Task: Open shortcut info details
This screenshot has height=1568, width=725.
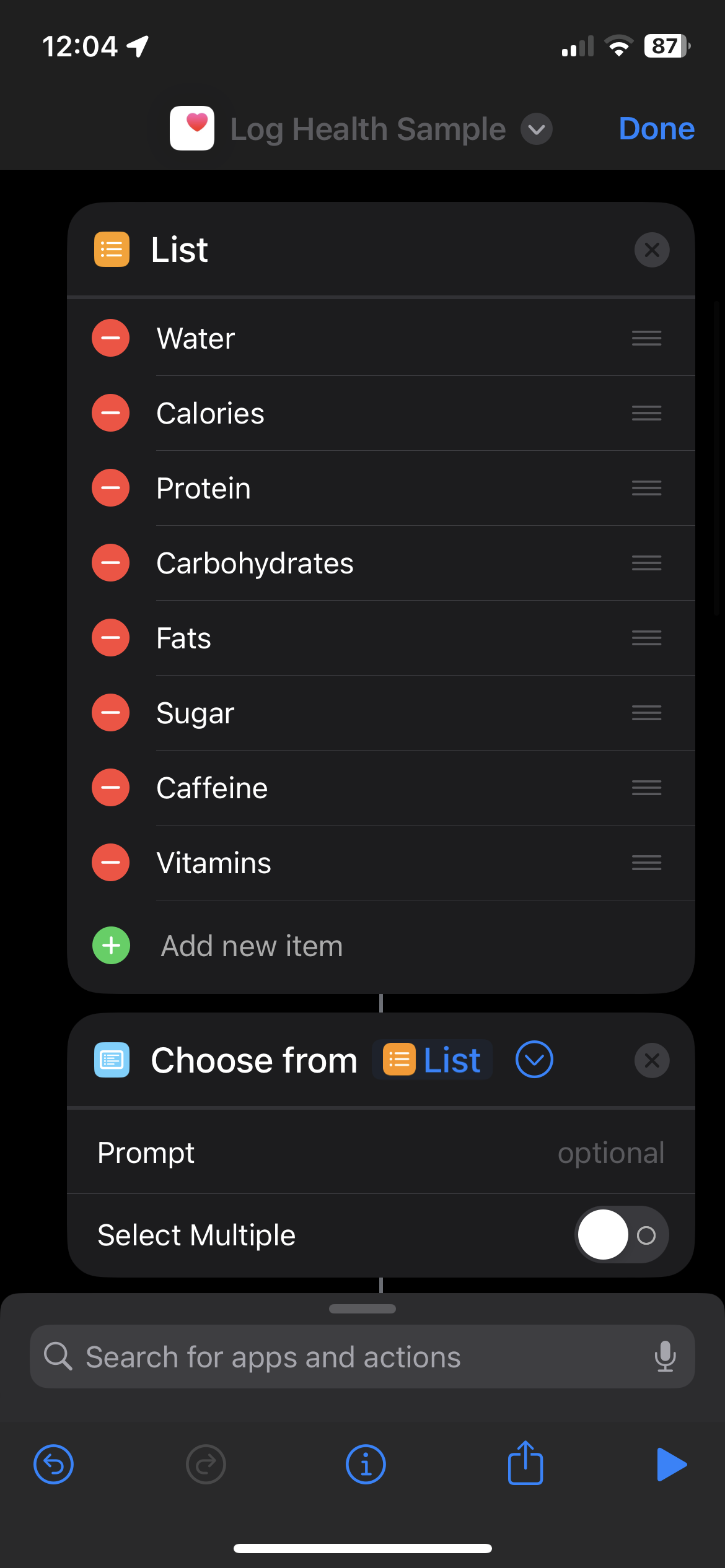Action: click(x=366, y=1465)
